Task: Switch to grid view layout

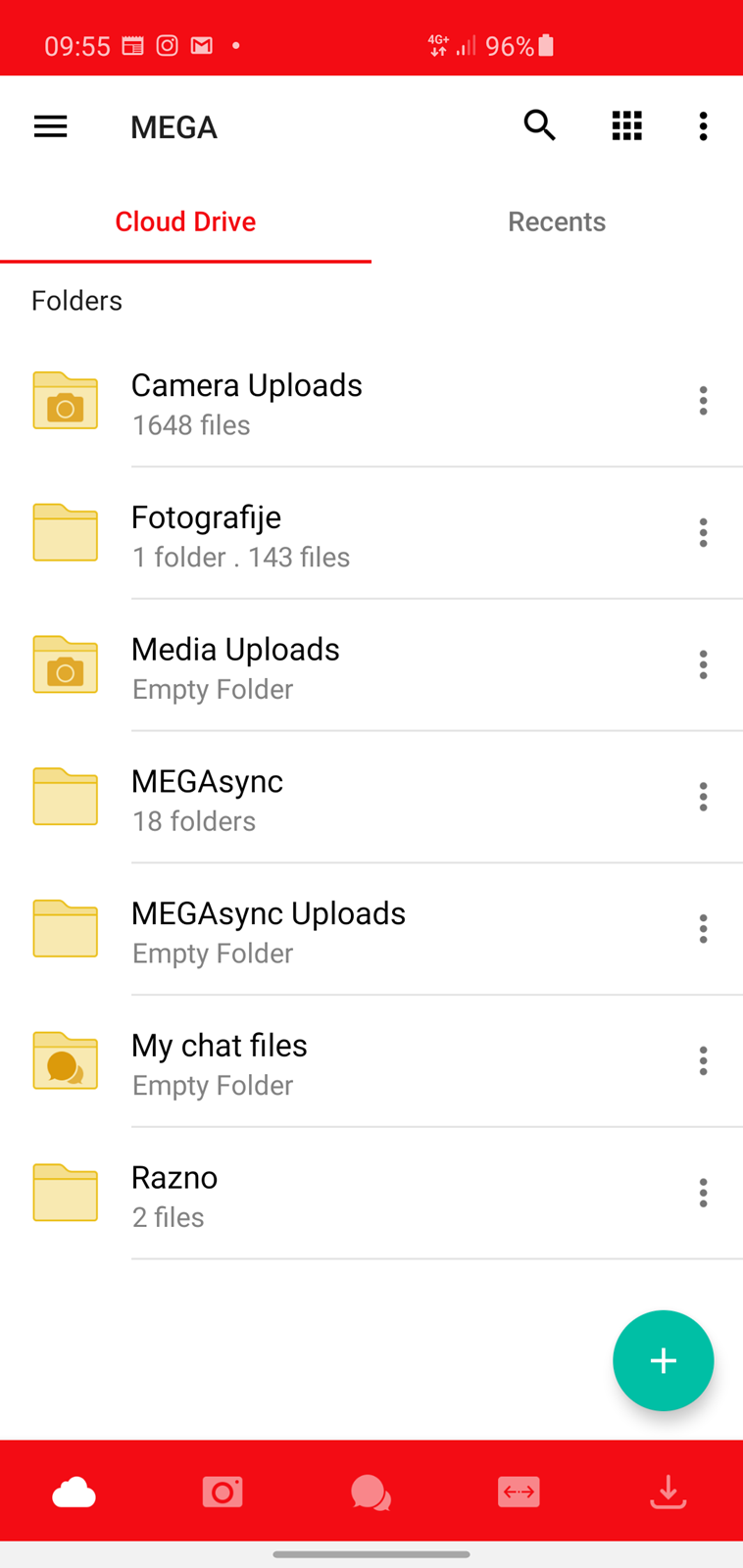Action: 626,125
